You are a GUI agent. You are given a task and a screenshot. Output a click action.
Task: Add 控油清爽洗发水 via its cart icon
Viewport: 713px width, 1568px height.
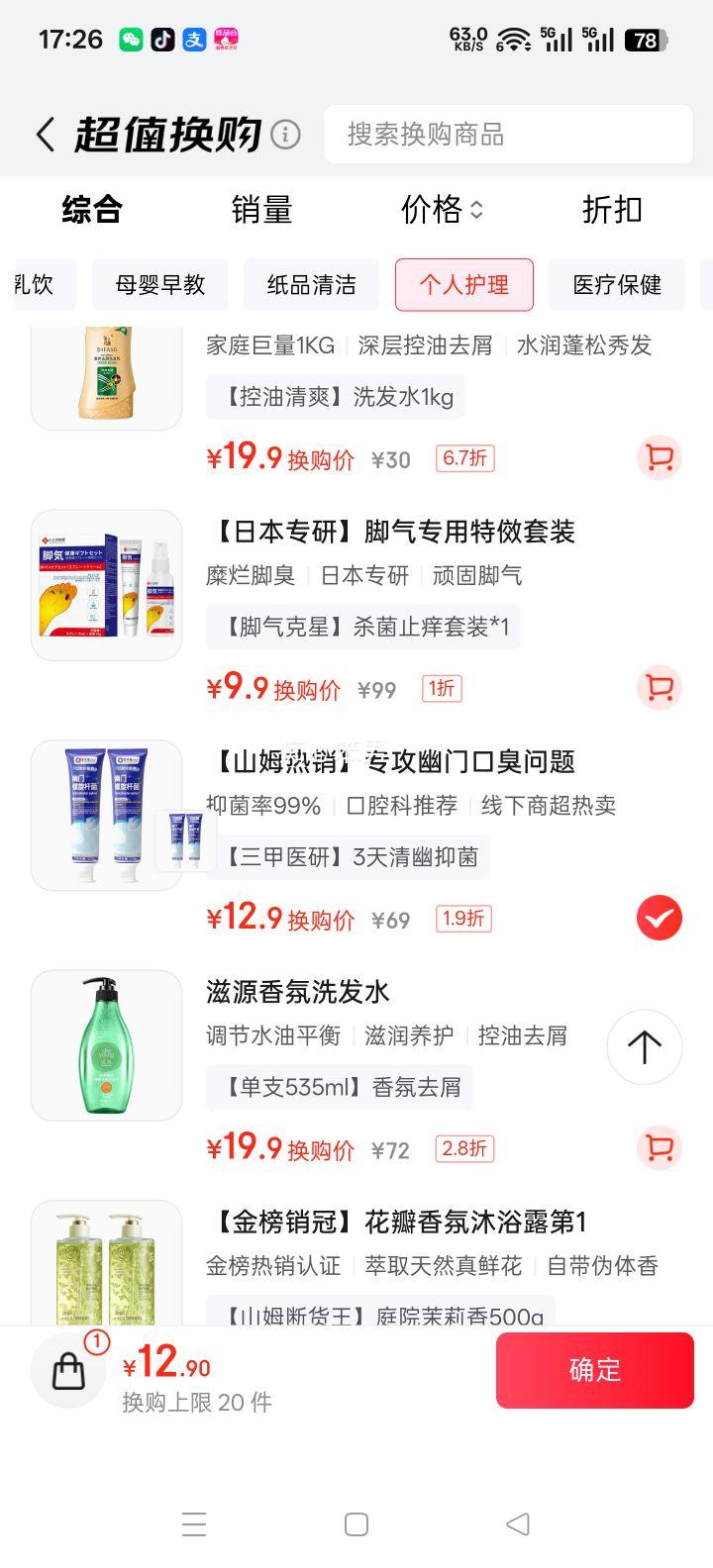[660, 457]
